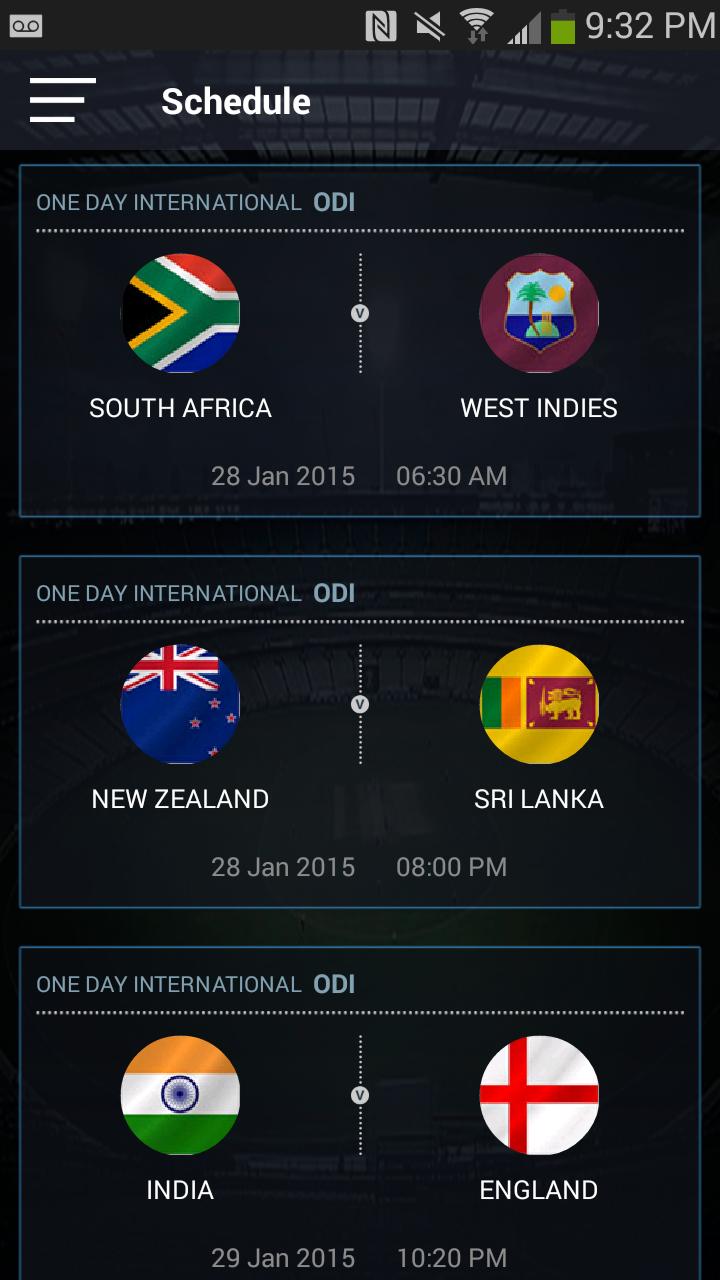Tap the 28 Jan 2015 date on second match
720x1280 pixels.
pyautogui.click(x=283, y=866)
